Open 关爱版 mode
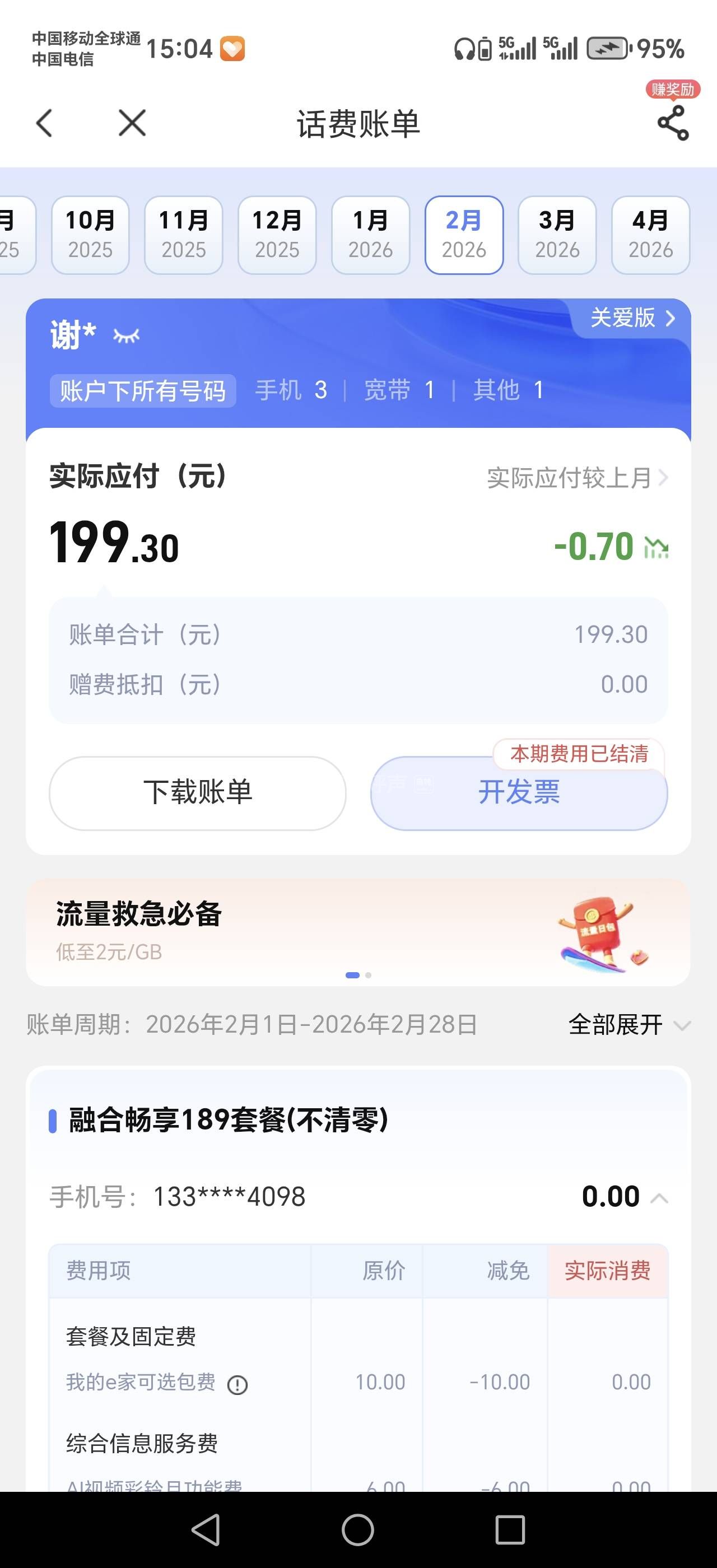This screenshot has height=1568, width=717. [632, 318]
